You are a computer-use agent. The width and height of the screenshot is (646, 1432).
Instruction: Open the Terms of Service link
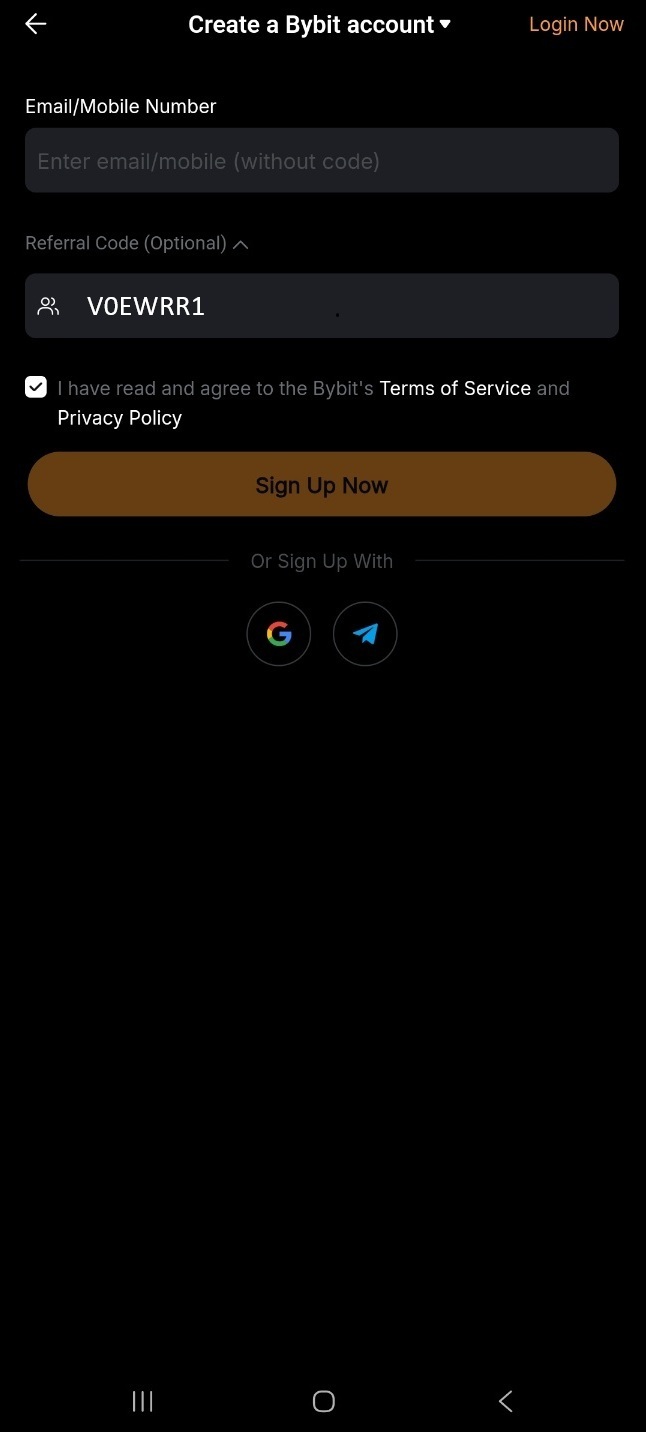(x=455, y=388)
